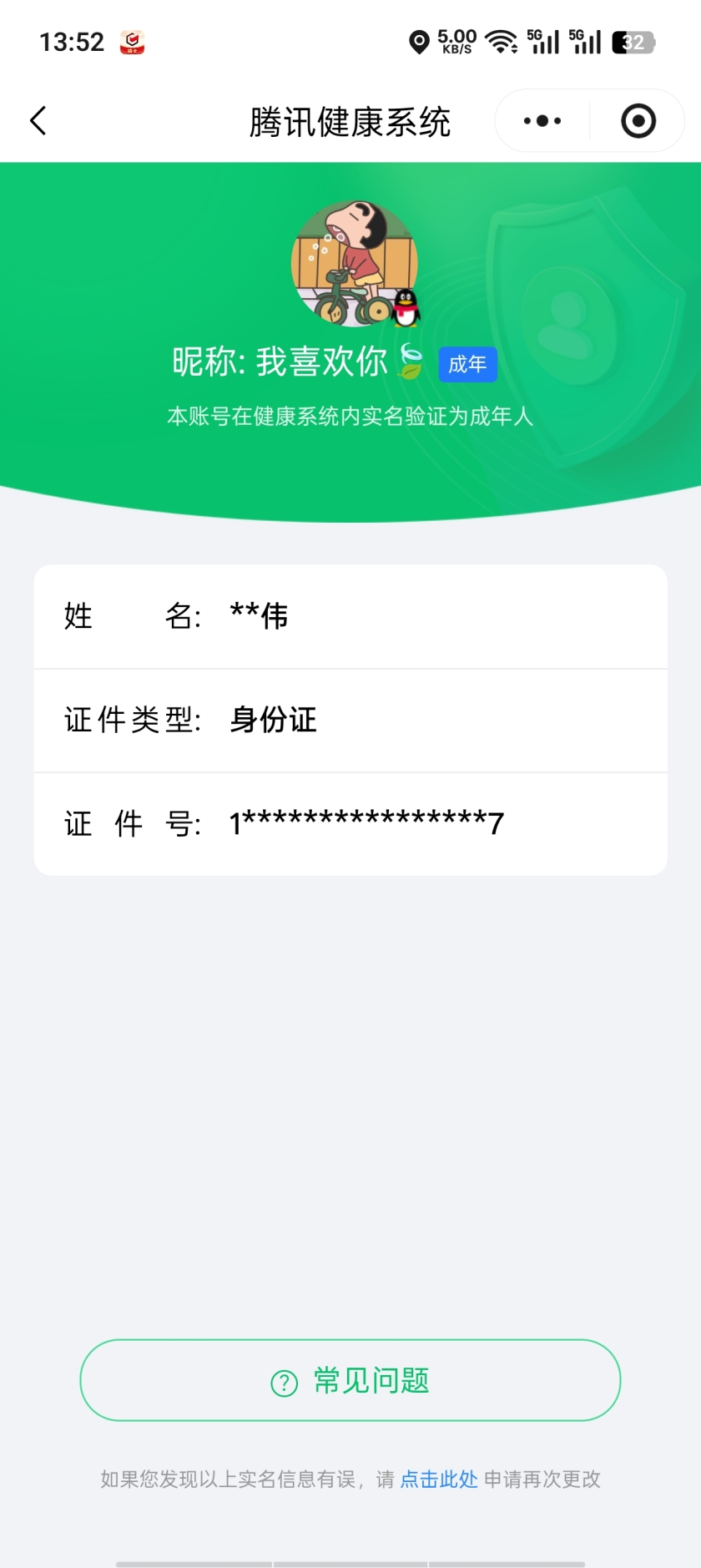Tap the 姓名 row showing **伟
Viewport: 701px width, 1568px height.
tap(350, 616)
